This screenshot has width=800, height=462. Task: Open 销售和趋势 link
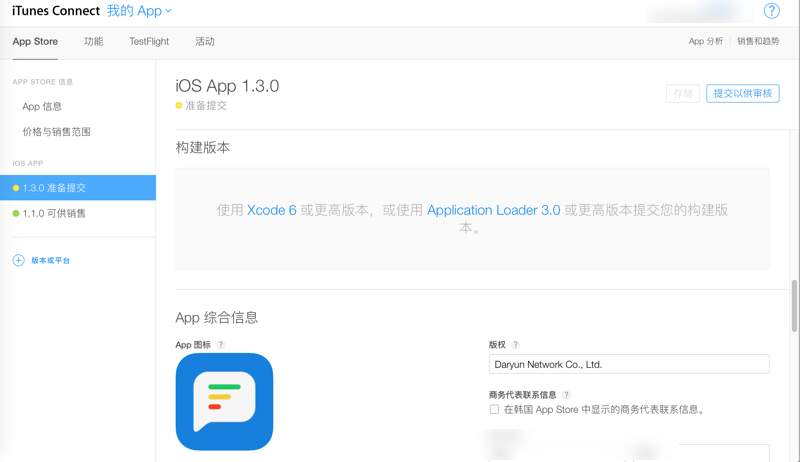click(758, 42)
